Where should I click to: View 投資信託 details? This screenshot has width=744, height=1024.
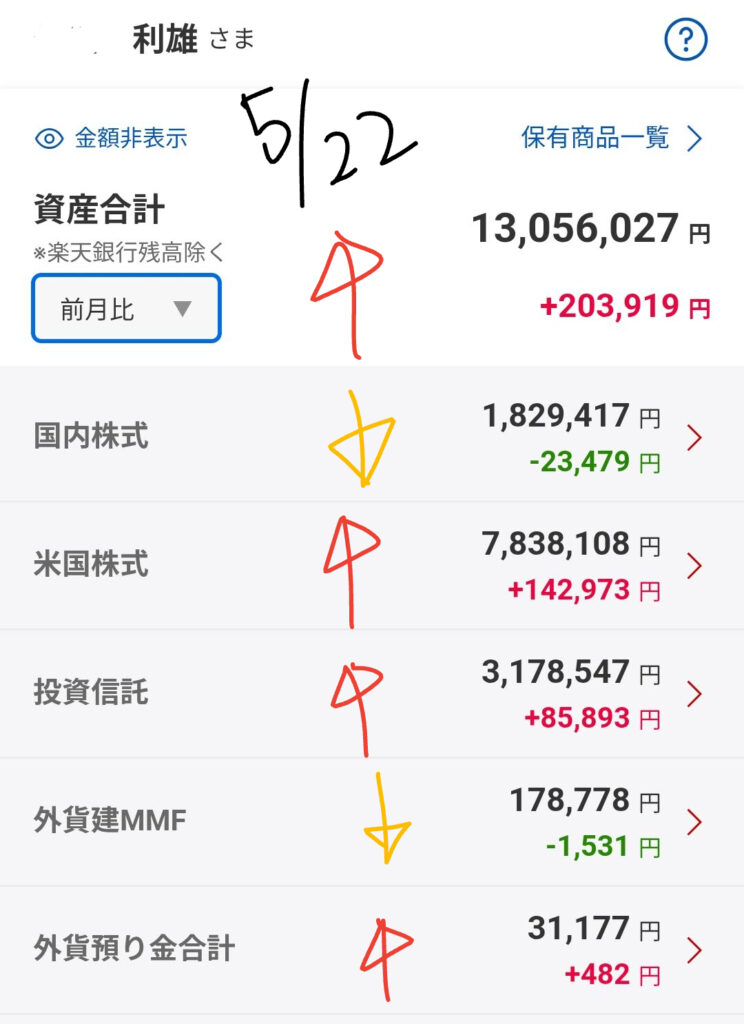coord(372,694)
